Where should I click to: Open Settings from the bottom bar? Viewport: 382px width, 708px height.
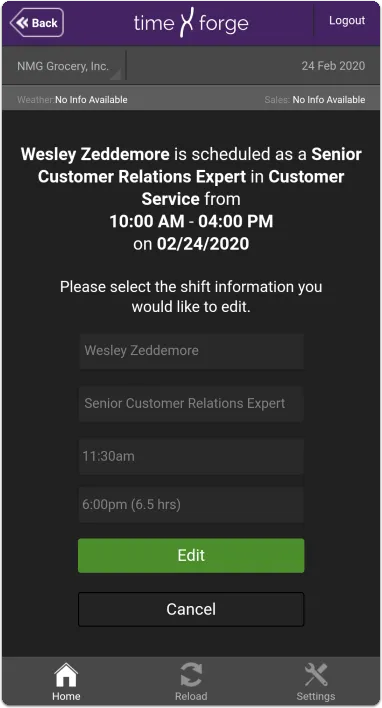[x=316, y=682]
